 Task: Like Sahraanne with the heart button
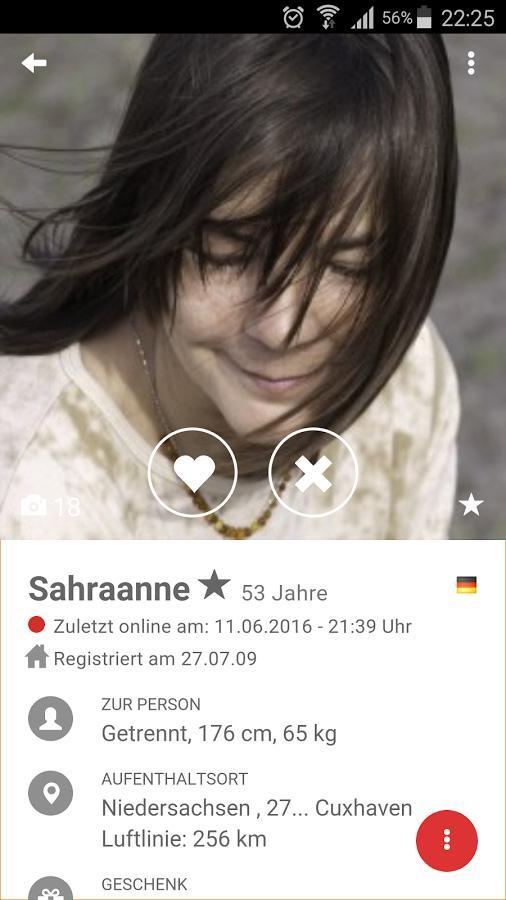coord(193,472)
